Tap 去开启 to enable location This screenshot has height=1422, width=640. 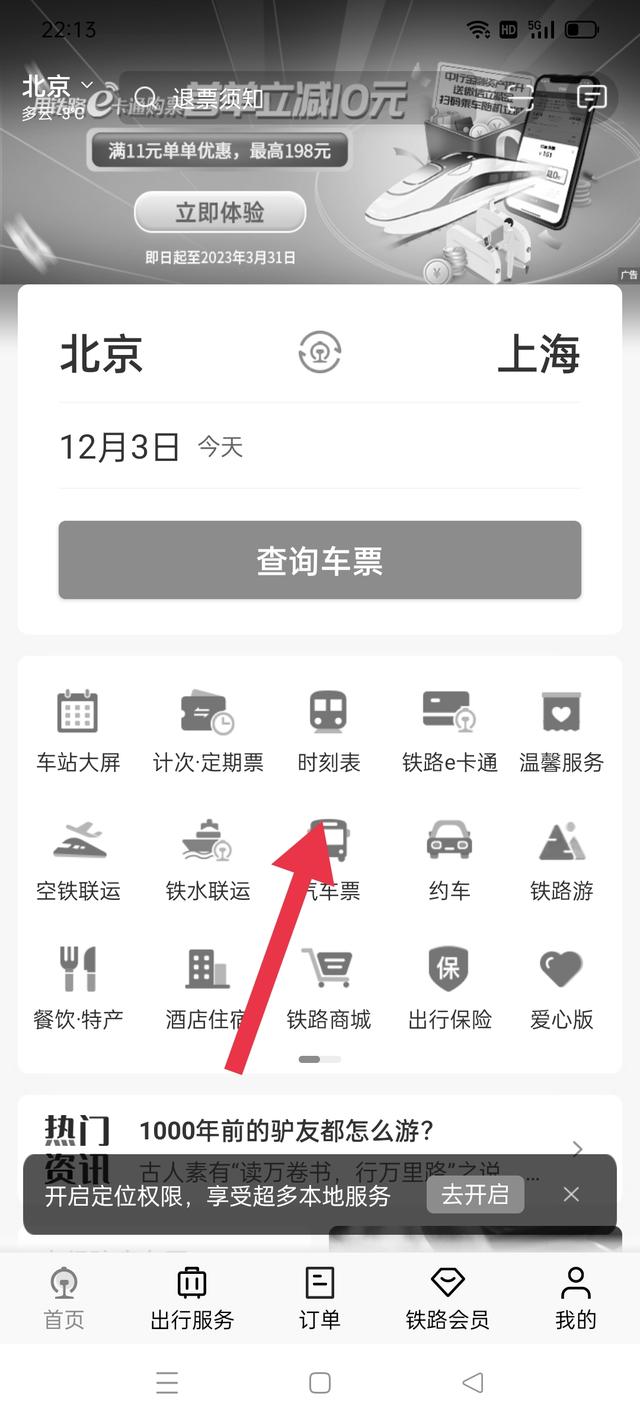[475, 1194]
